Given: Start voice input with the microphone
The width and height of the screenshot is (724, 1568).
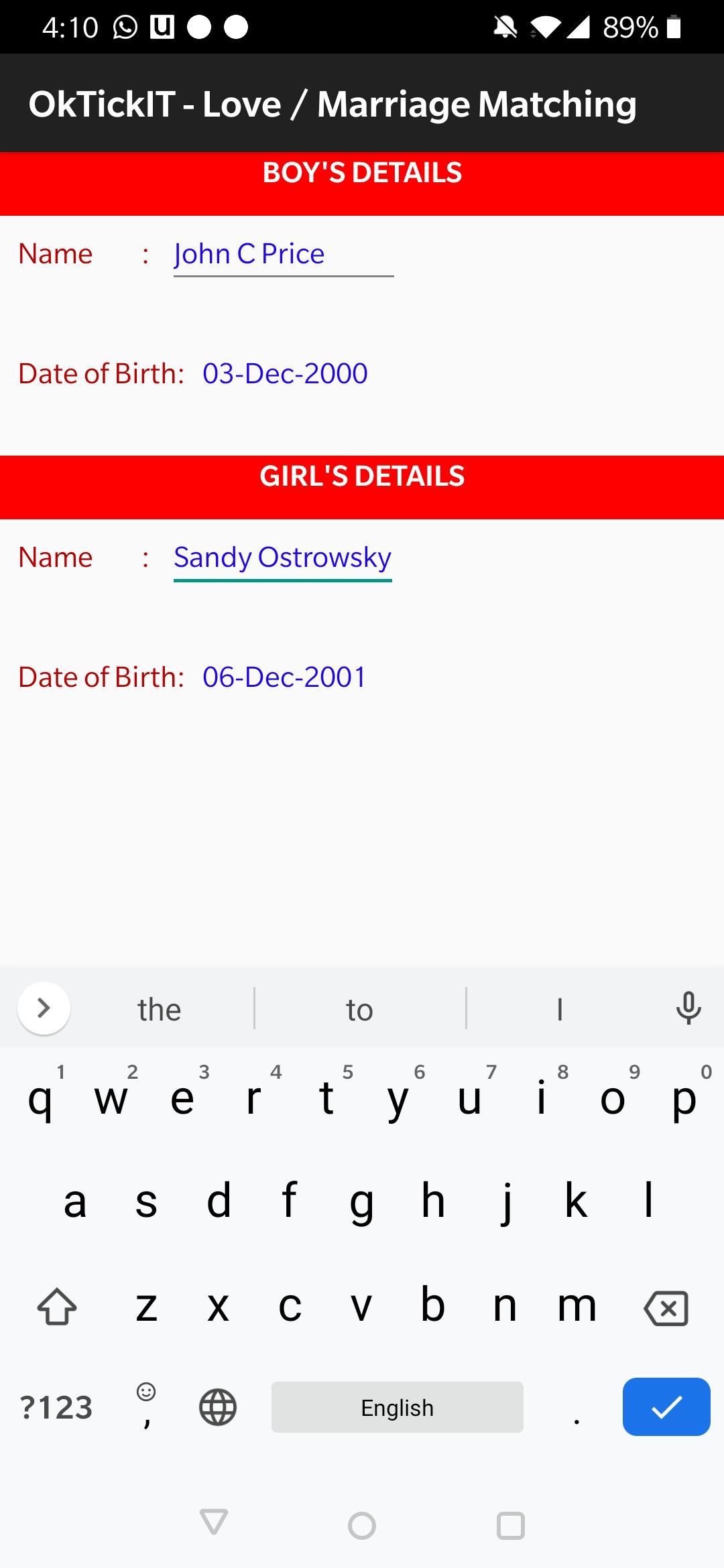Looking at the screenshot, I should pos(688,1008).
